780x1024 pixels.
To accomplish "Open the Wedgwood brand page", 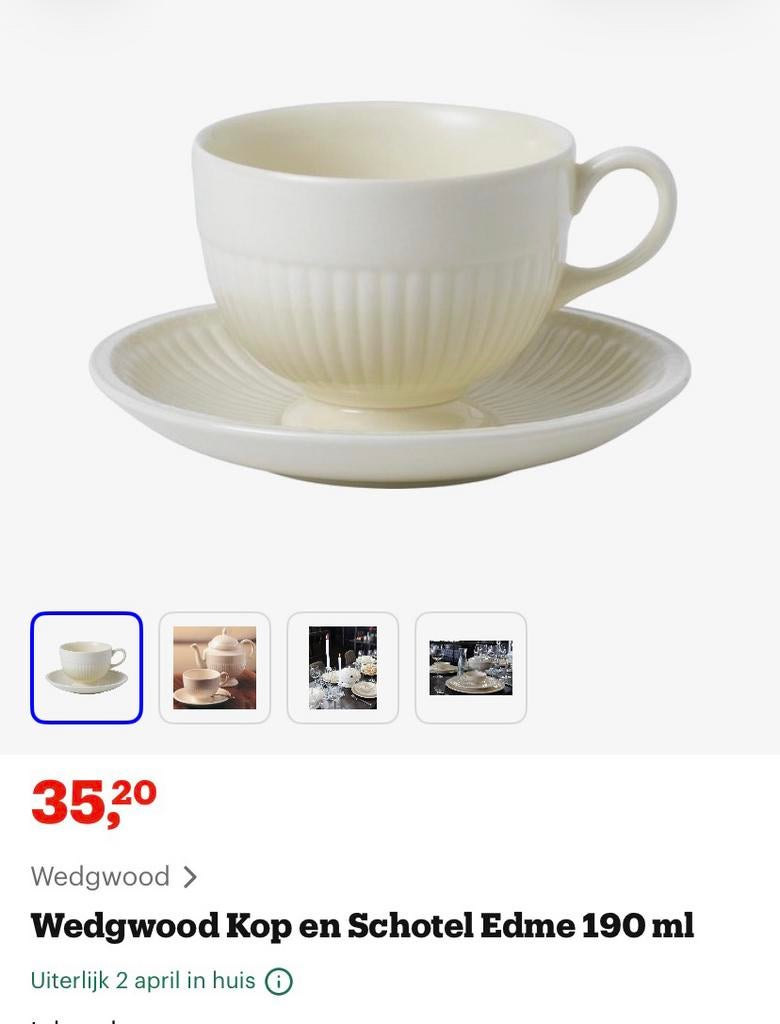I will point(113,877).
